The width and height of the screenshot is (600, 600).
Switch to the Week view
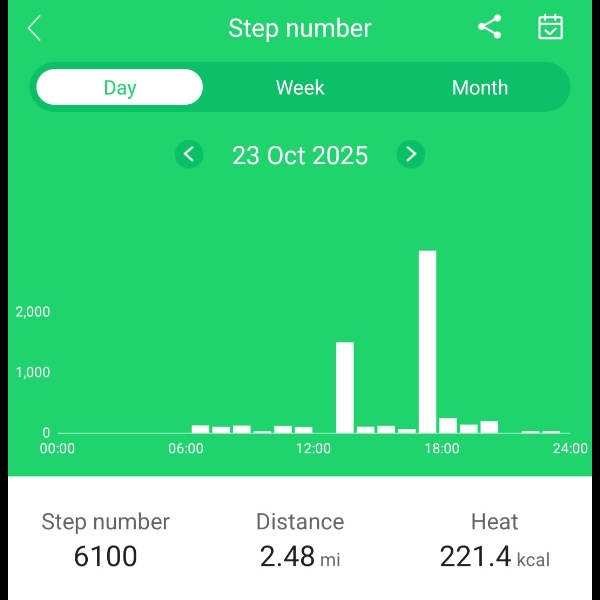pyautogui.click(x=300, y=88)
